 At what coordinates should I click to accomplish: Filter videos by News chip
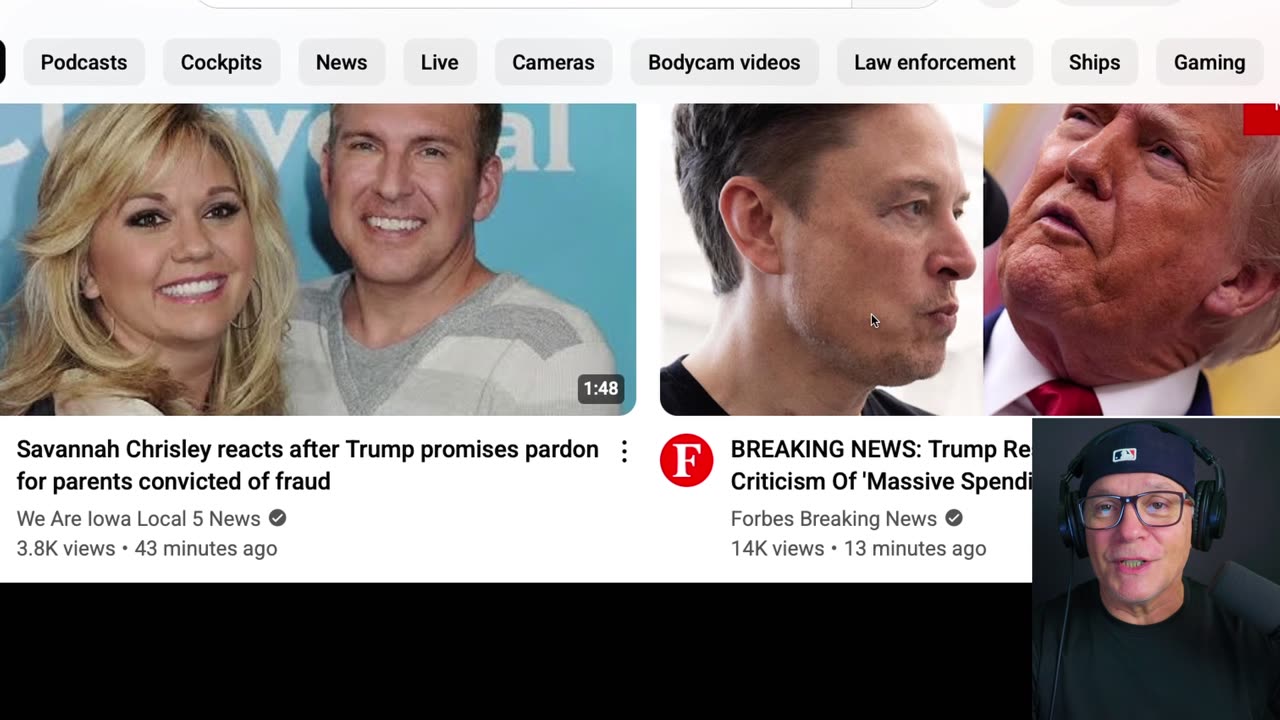[x=341, y=62]
